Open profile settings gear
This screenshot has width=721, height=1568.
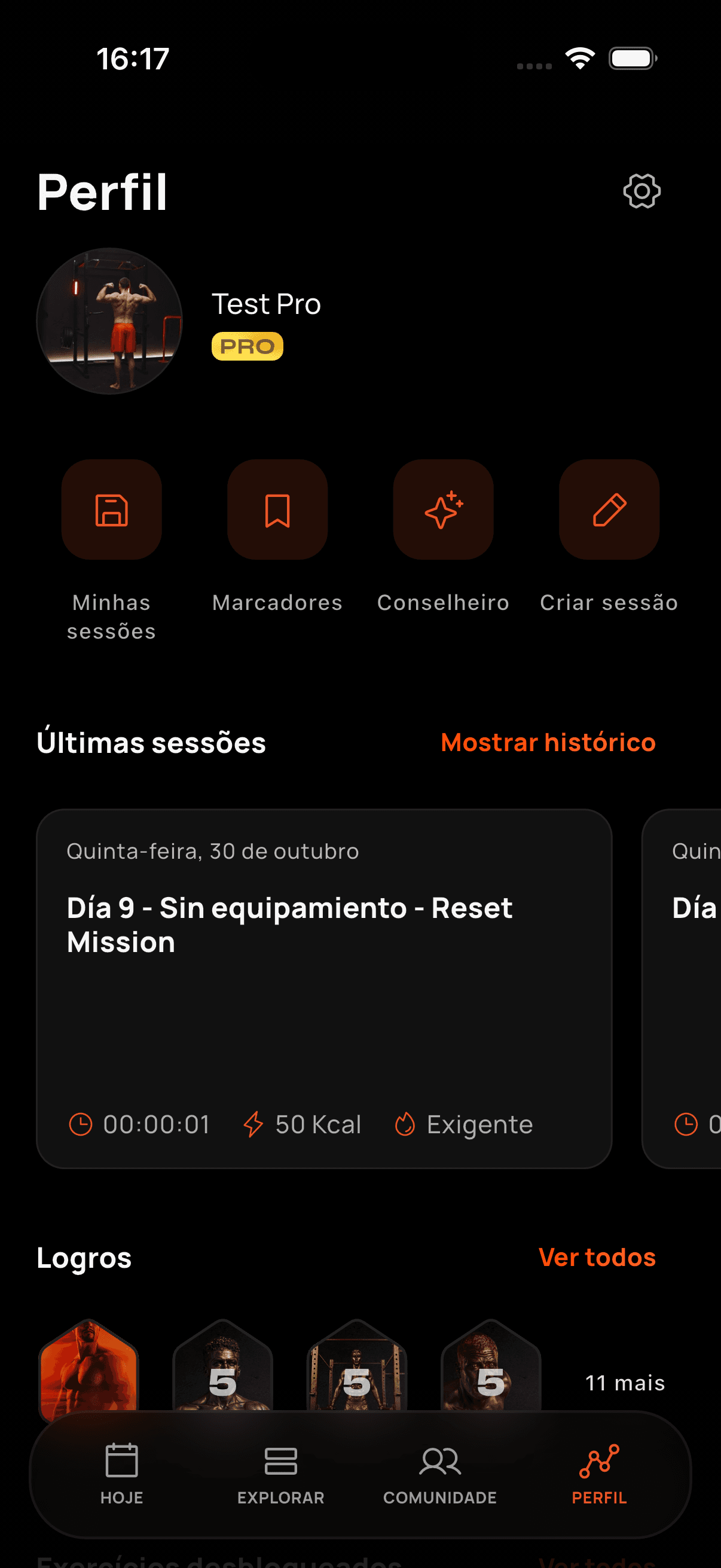coord(642,191)
